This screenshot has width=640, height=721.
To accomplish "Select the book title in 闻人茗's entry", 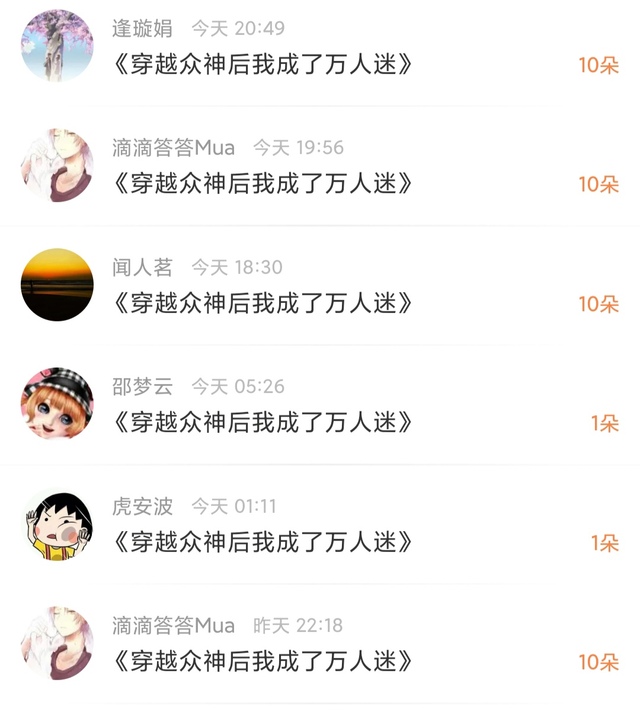I will pos(263,303).
